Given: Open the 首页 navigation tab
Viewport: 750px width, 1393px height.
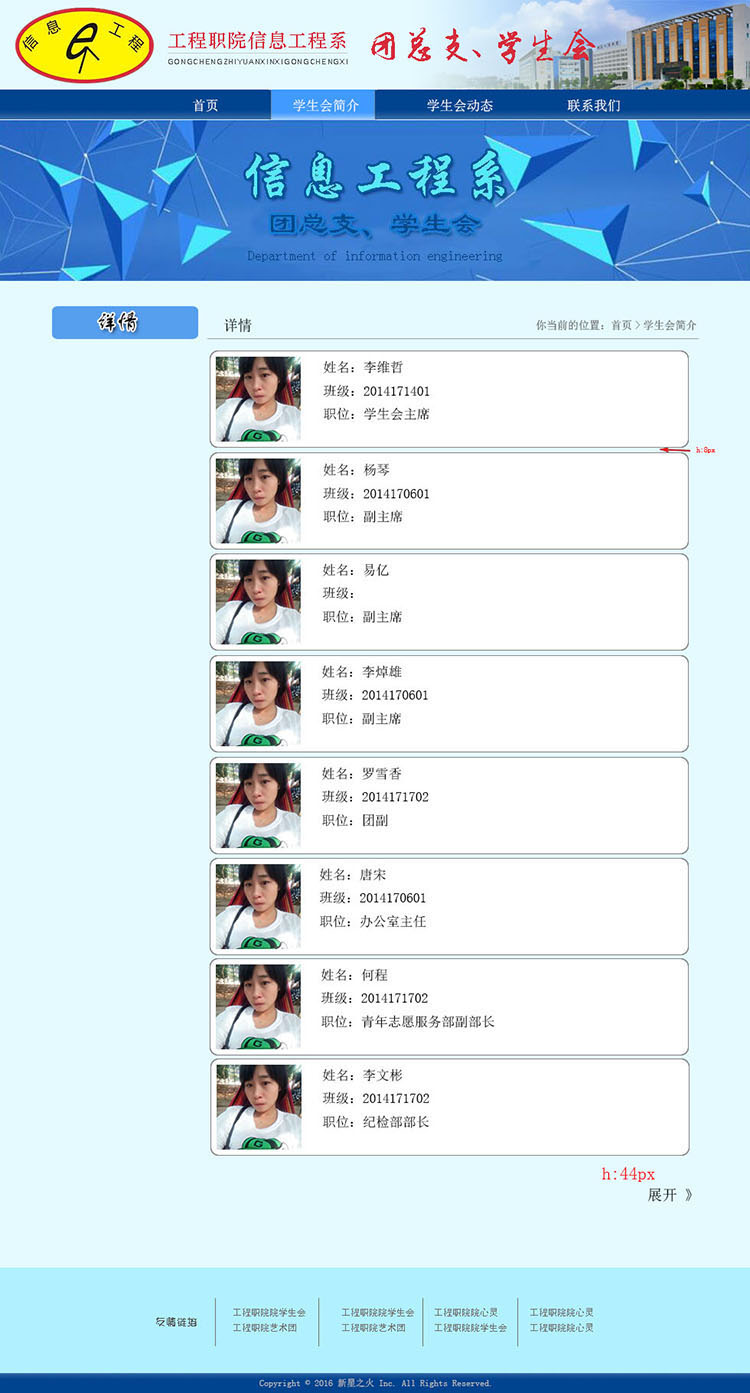Looking at the screenshot, I should 205,105.
